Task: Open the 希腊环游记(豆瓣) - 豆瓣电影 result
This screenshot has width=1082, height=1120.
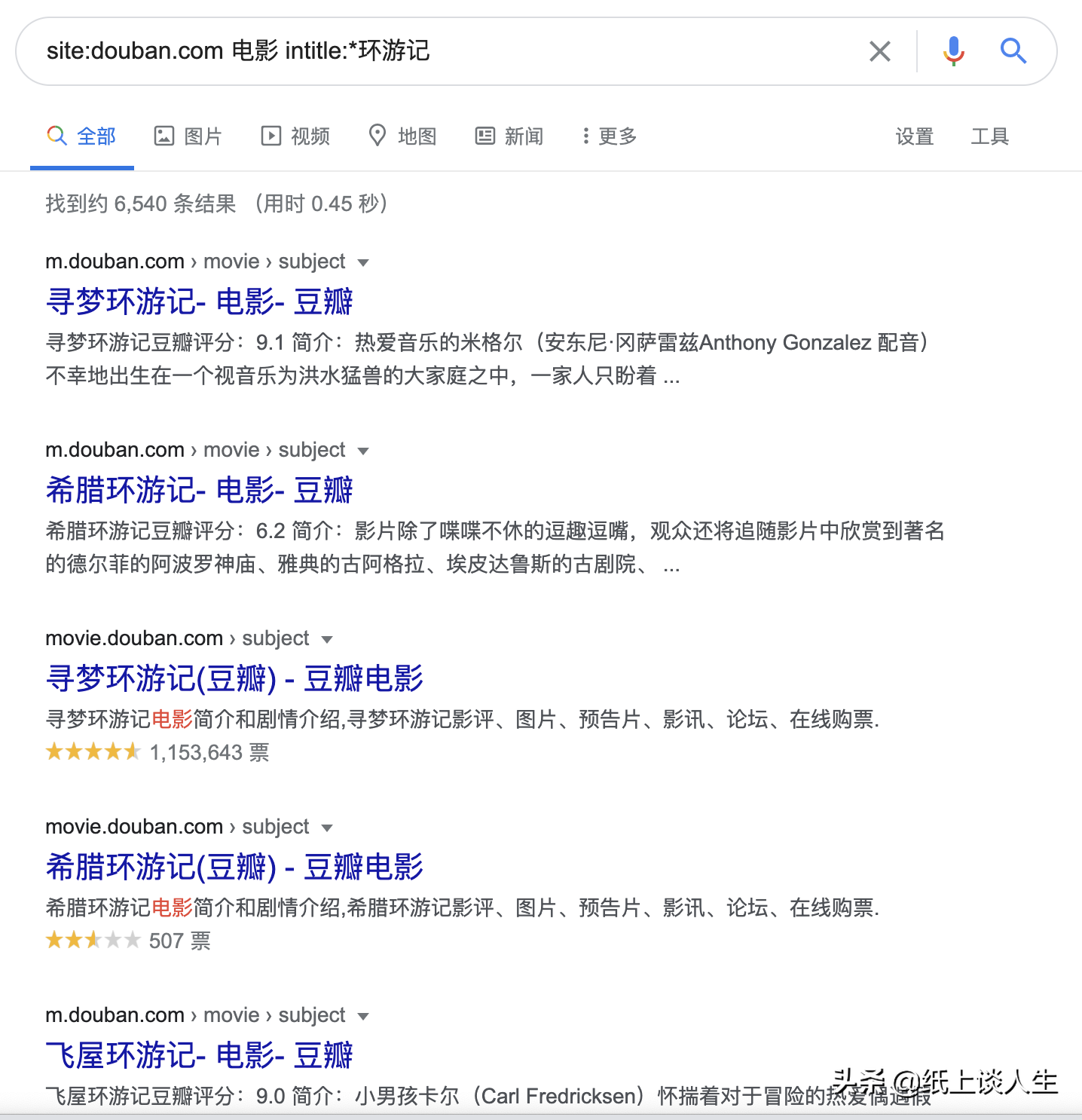Action: (233, 867)
